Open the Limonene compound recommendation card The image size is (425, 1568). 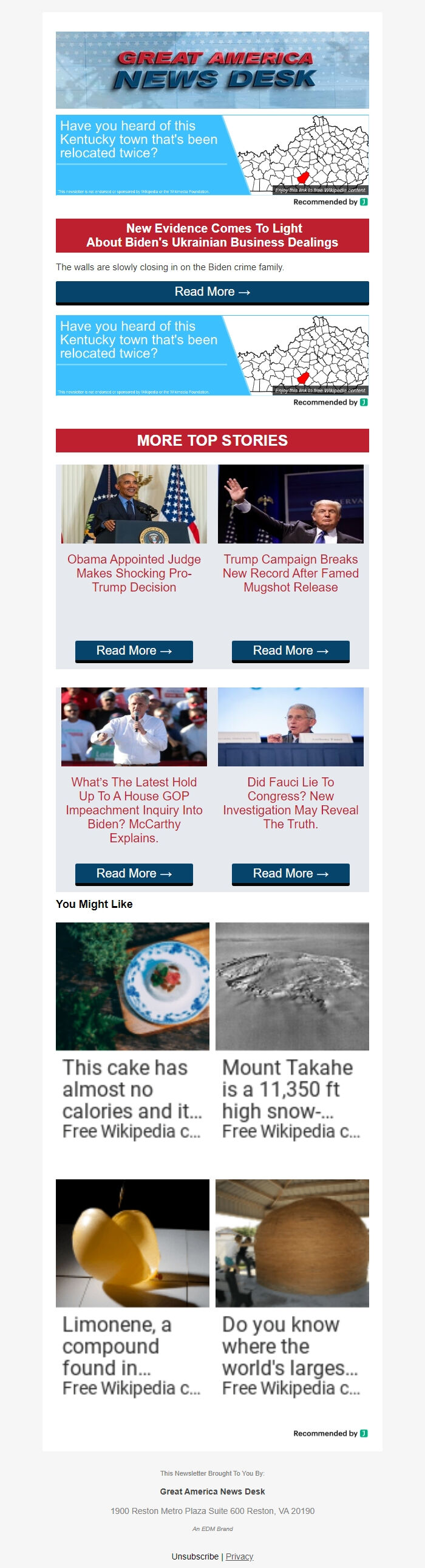(132, 1287)
